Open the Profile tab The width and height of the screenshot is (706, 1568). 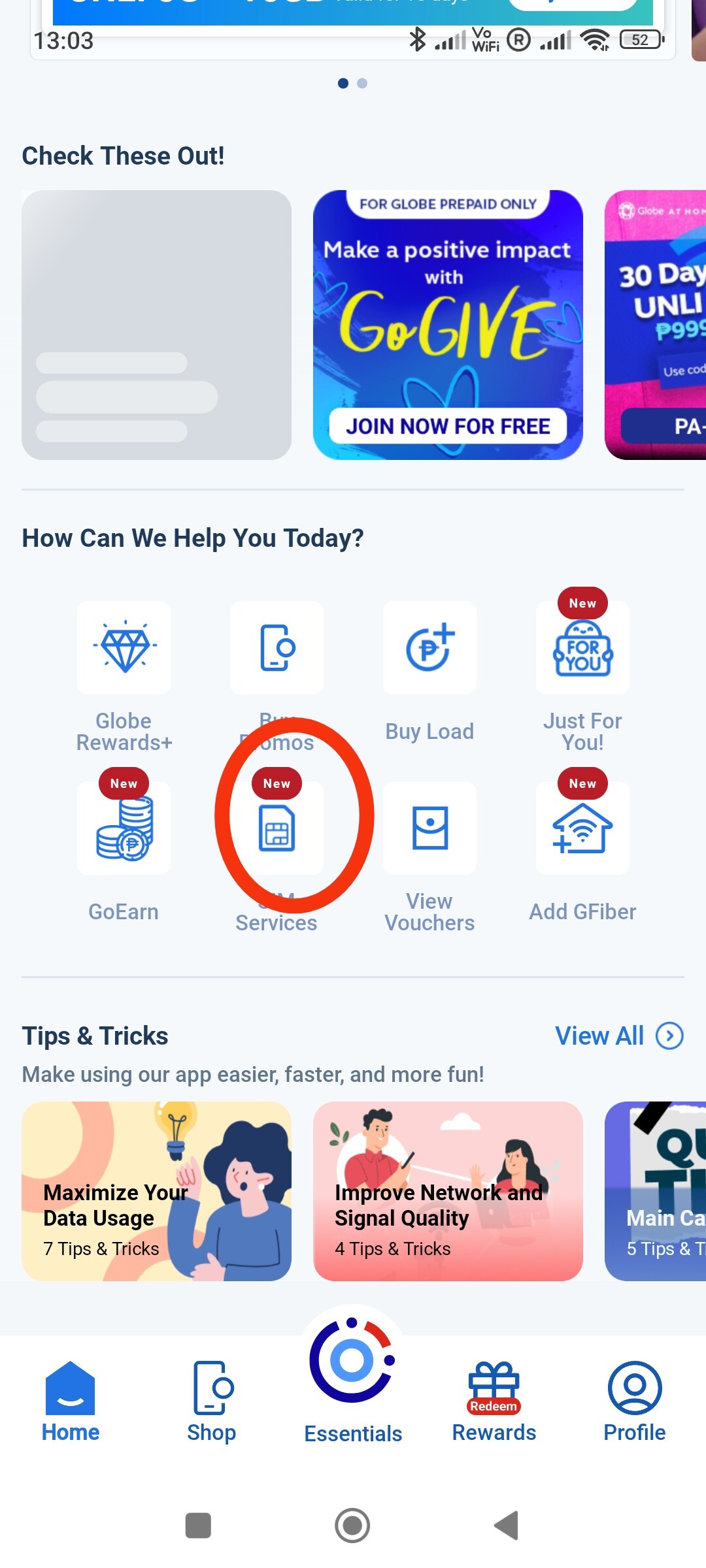(x=634, y=1401)
